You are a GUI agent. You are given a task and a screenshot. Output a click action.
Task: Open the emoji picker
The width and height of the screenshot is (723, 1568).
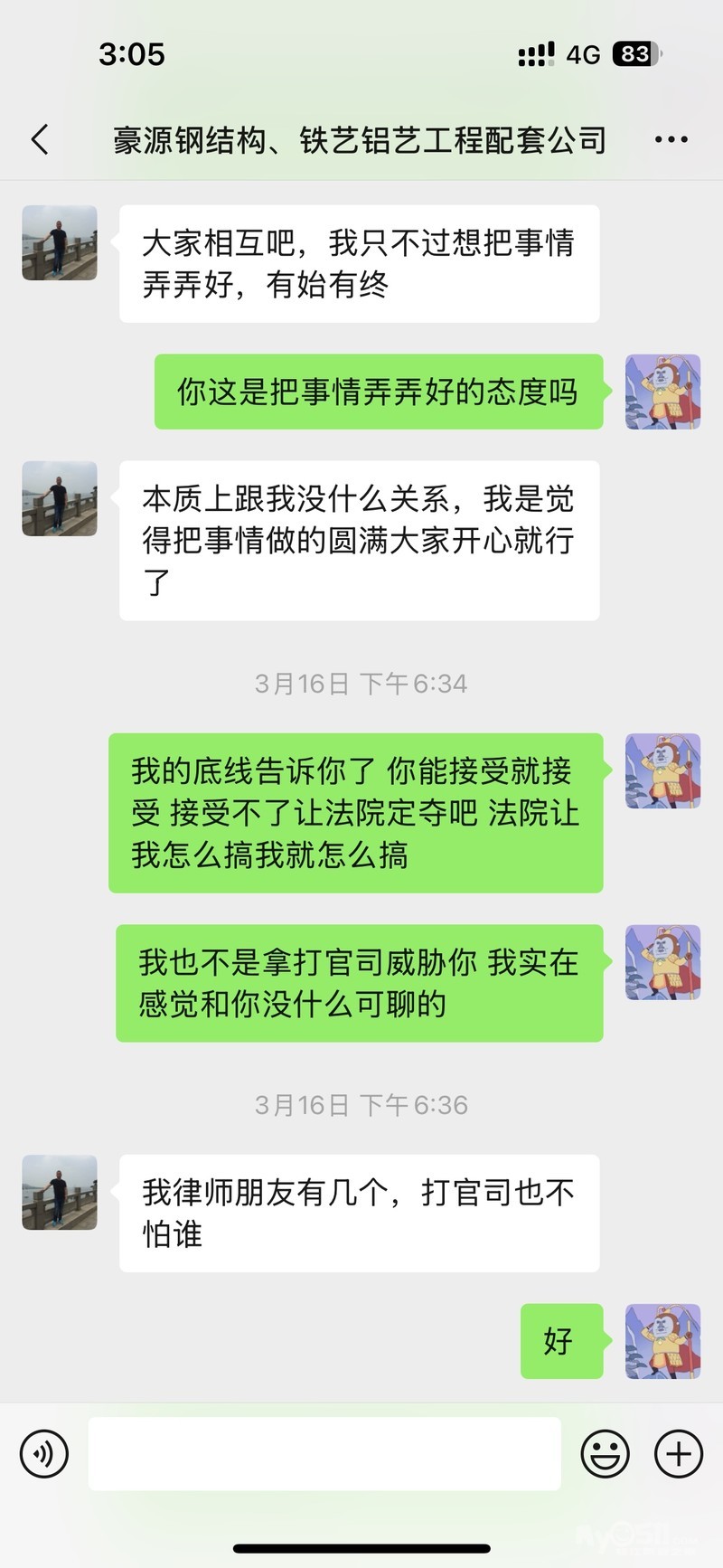(x=605, y=1453)
